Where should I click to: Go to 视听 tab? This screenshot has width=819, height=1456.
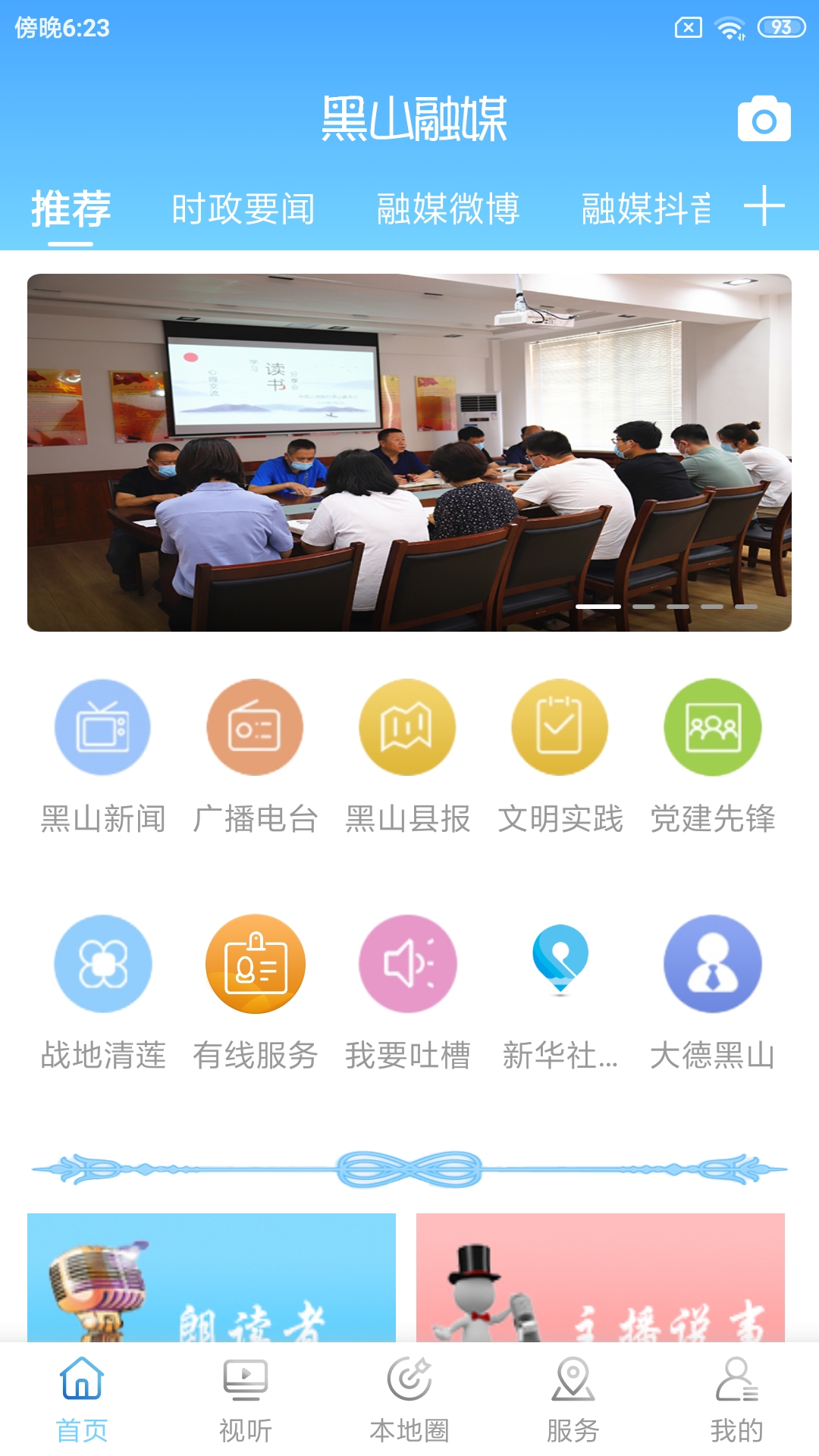tap(245, 1399)
